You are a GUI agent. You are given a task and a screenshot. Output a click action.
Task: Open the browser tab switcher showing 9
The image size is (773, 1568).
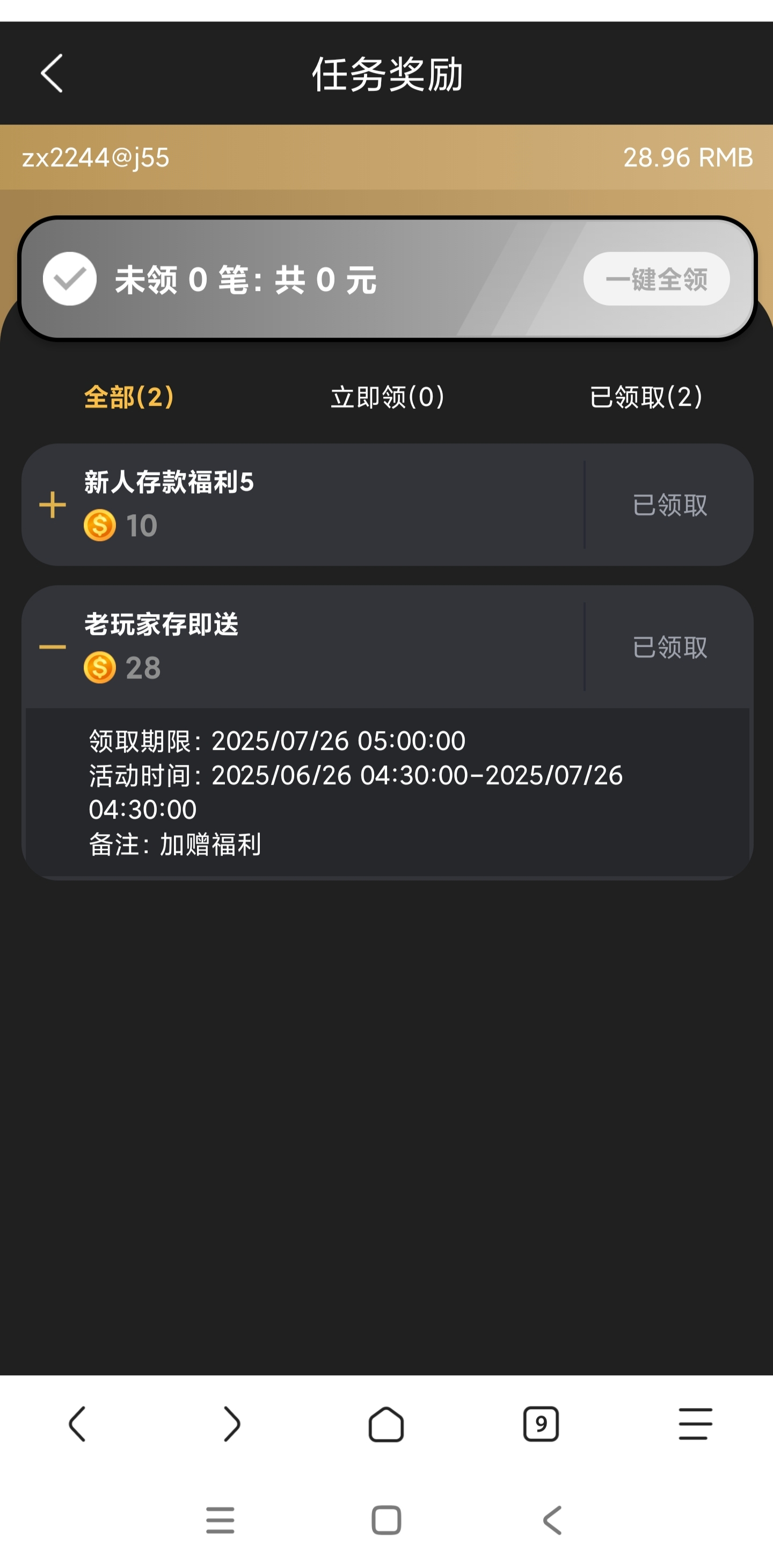(x=541, y=1424)
